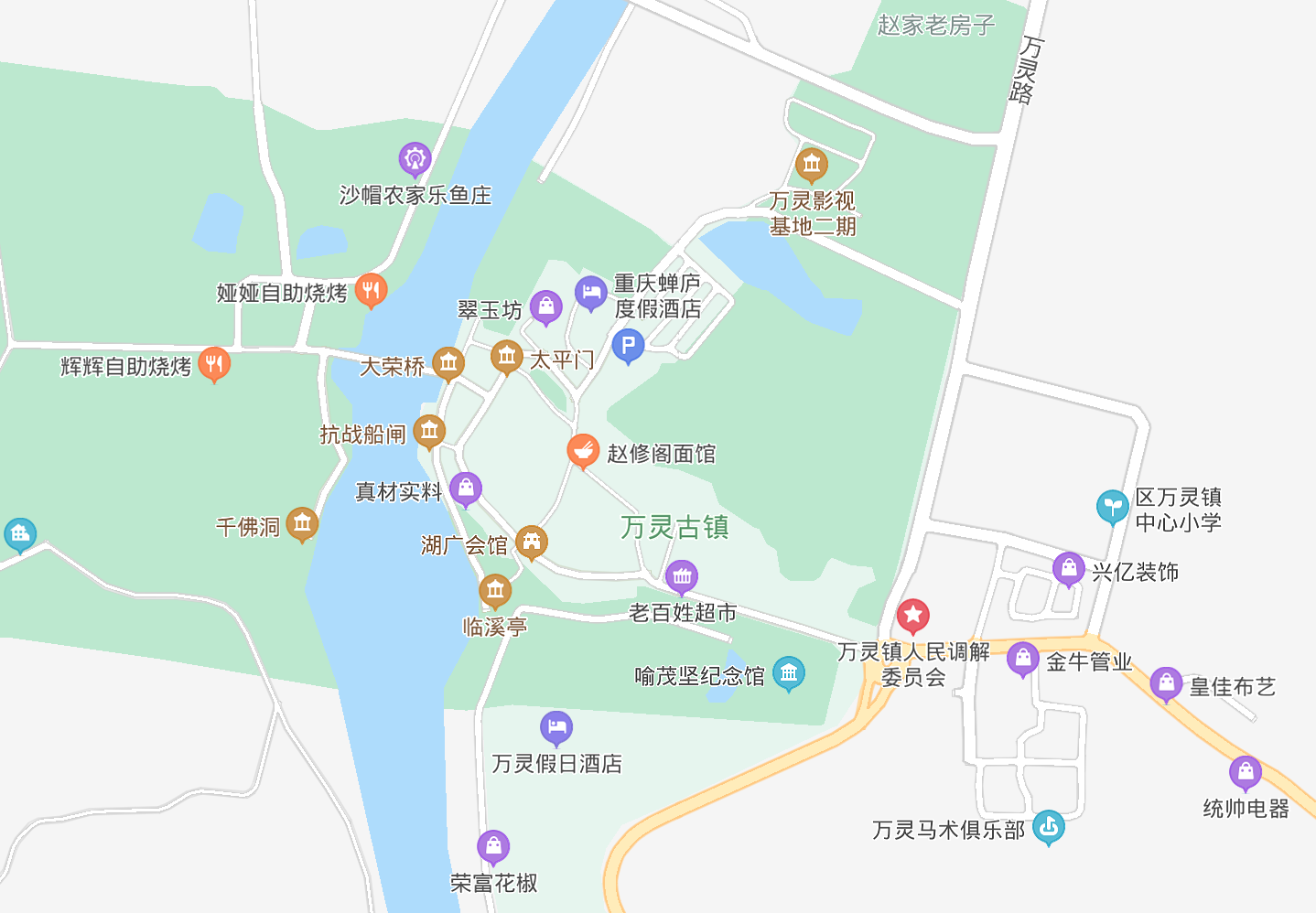
Task: Tap the 千佛洞 landmark pin
Action: click(x=302, y=523)
